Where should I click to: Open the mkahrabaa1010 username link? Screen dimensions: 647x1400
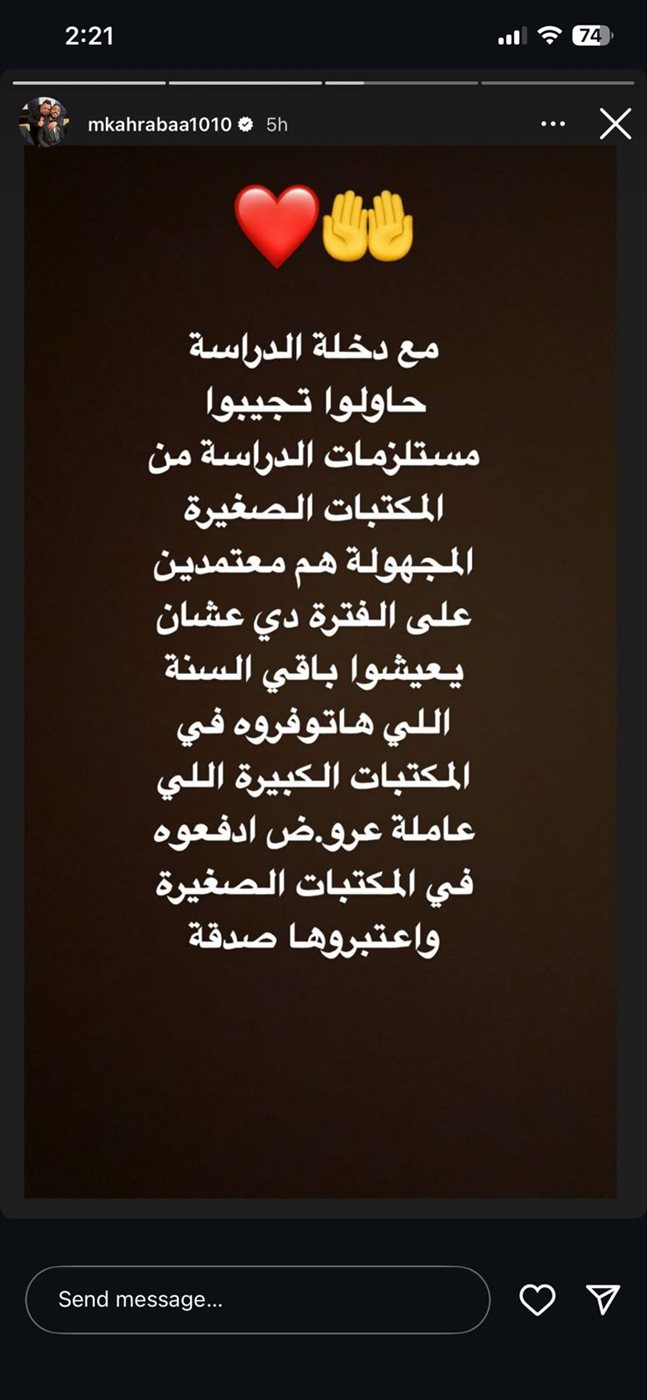coord(159,125)
